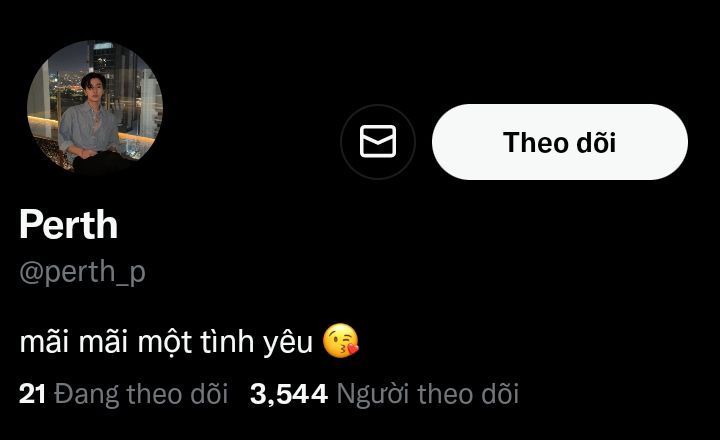Screen dimensions: 720x440
Task: Tap the Theo dõi follow button
Action: (x=559, y=142)
